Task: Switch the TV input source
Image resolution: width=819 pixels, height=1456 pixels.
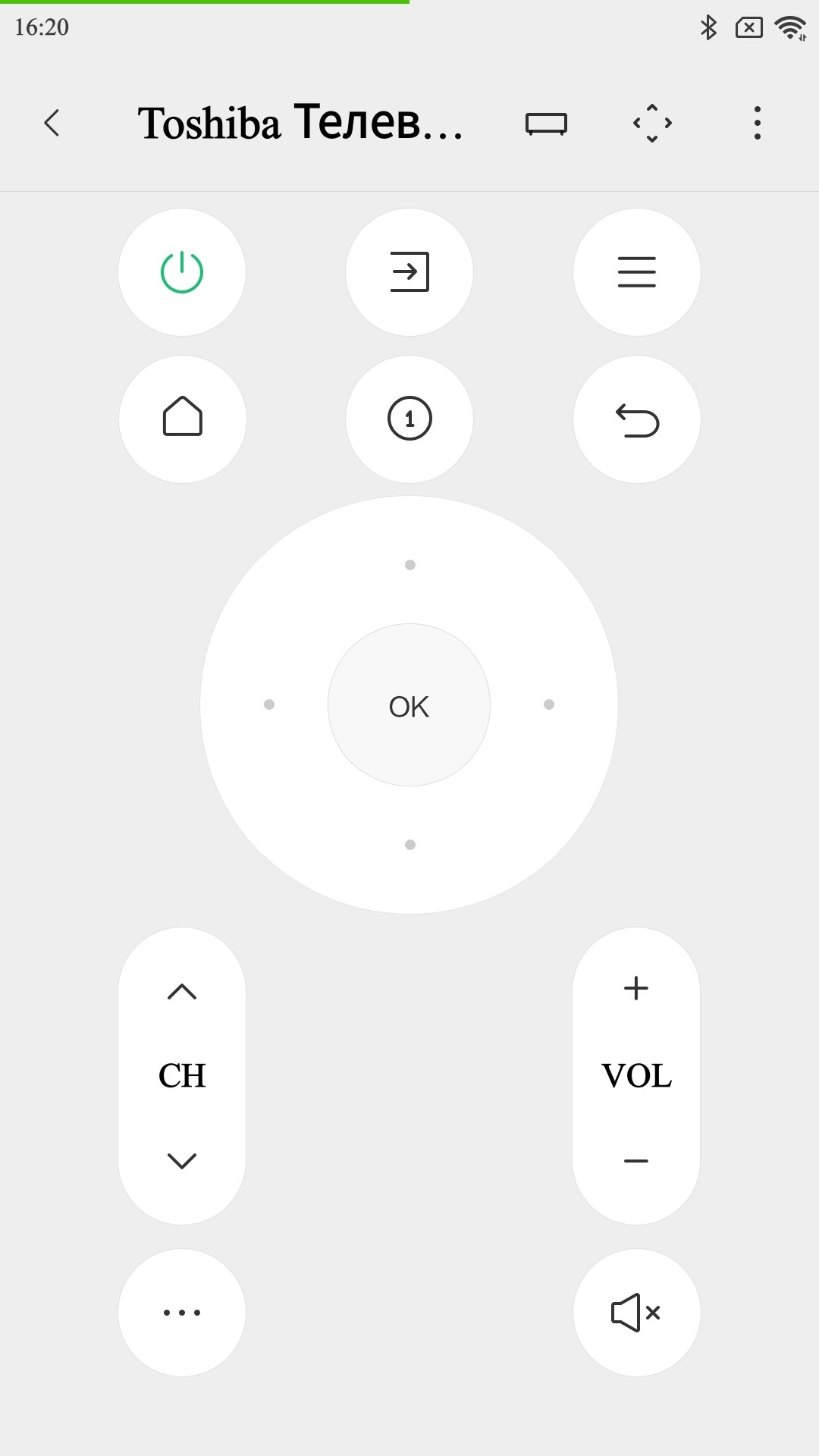Action: pos(409,272)
